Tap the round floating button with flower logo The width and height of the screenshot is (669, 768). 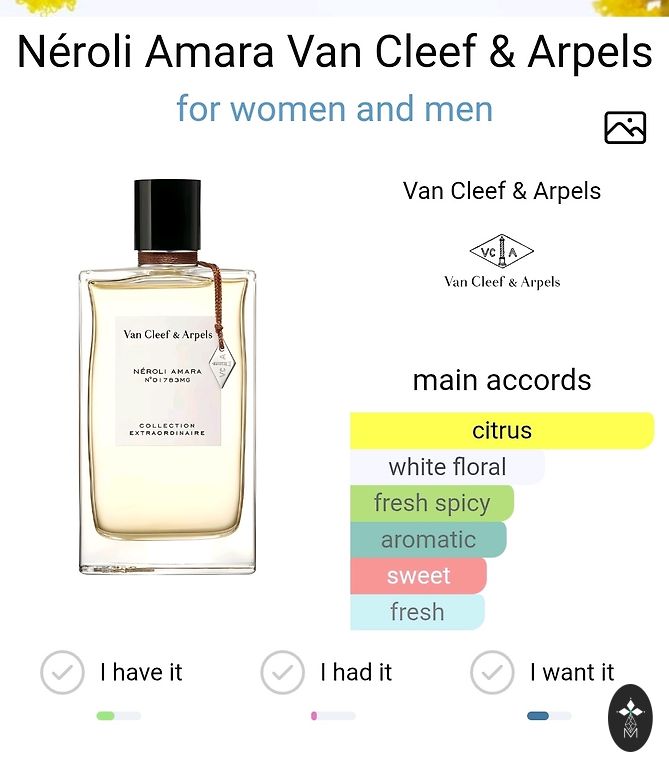(x=631, y=718)
